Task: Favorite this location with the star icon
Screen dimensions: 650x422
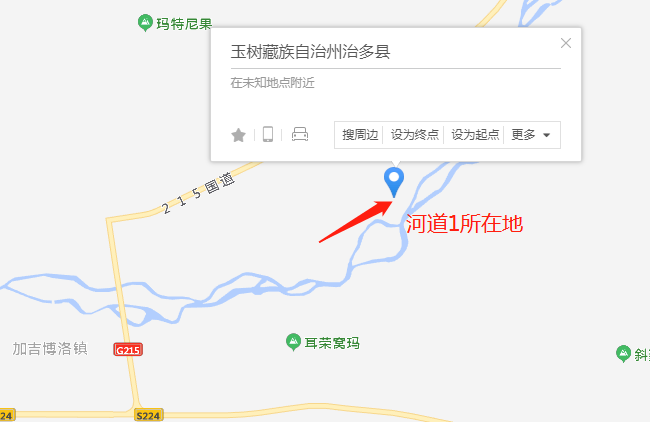Action: point(239,135)
